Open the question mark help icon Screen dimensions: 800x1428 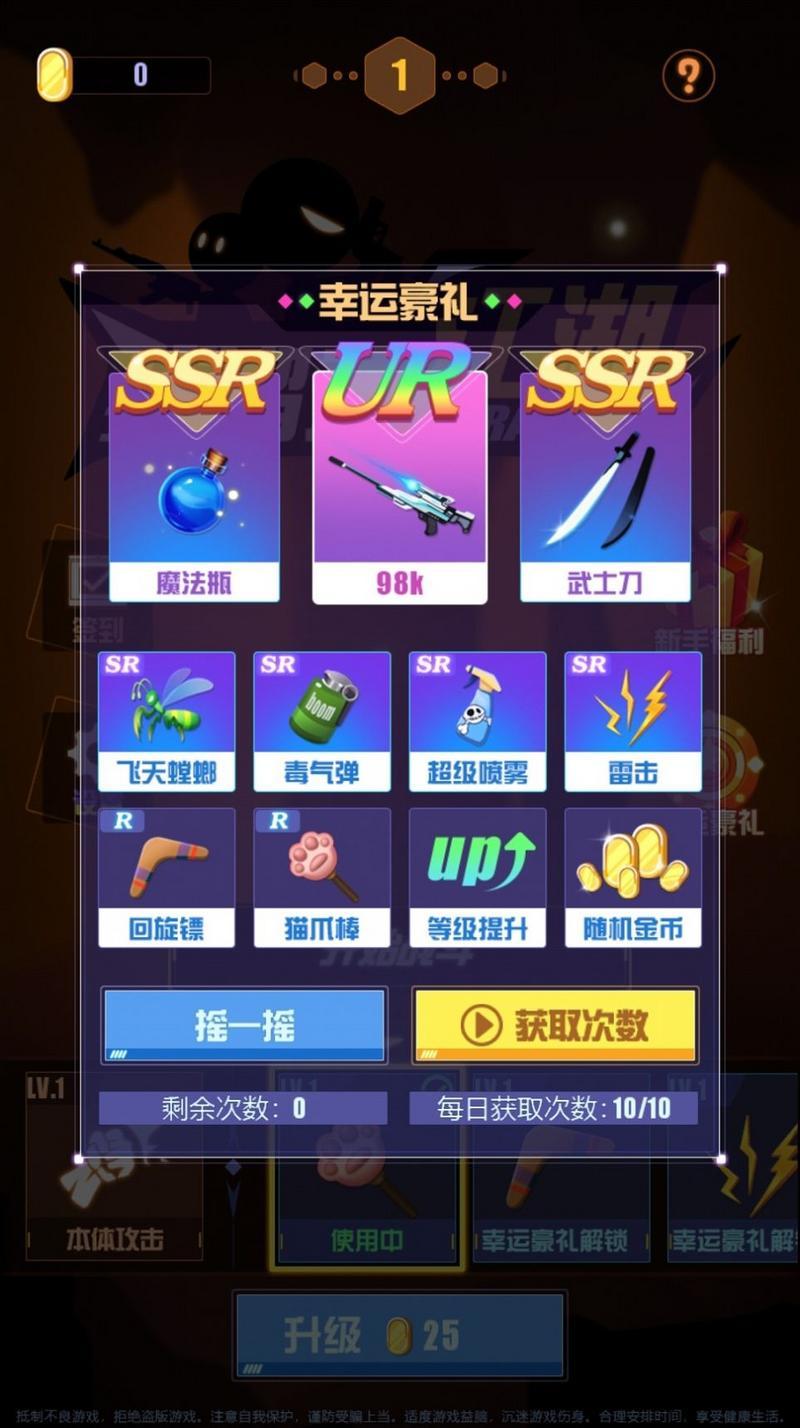pyautogui.click(x=688, y=75)
